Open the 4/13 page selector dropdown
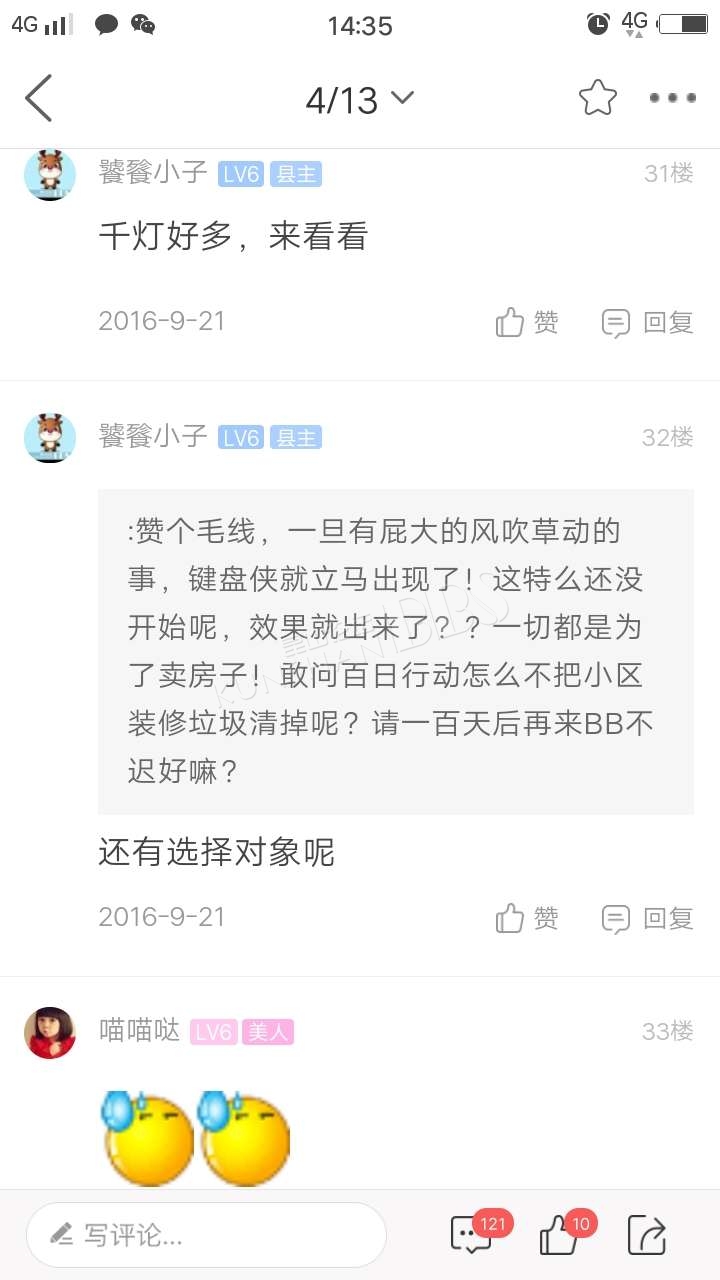The image size is (720, 1280). click(360, 99)
